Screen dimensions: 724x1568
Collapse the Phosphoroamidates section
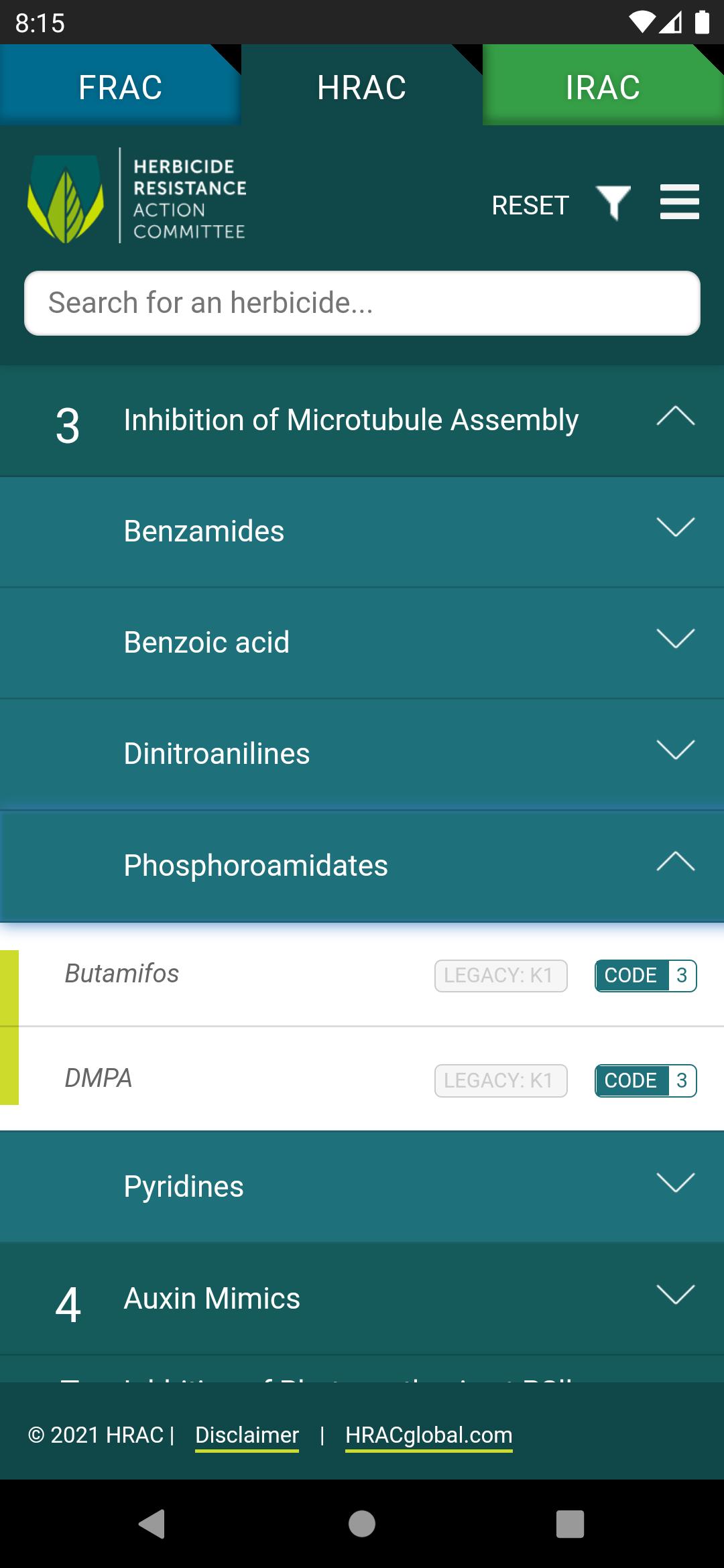click(362, 866)
